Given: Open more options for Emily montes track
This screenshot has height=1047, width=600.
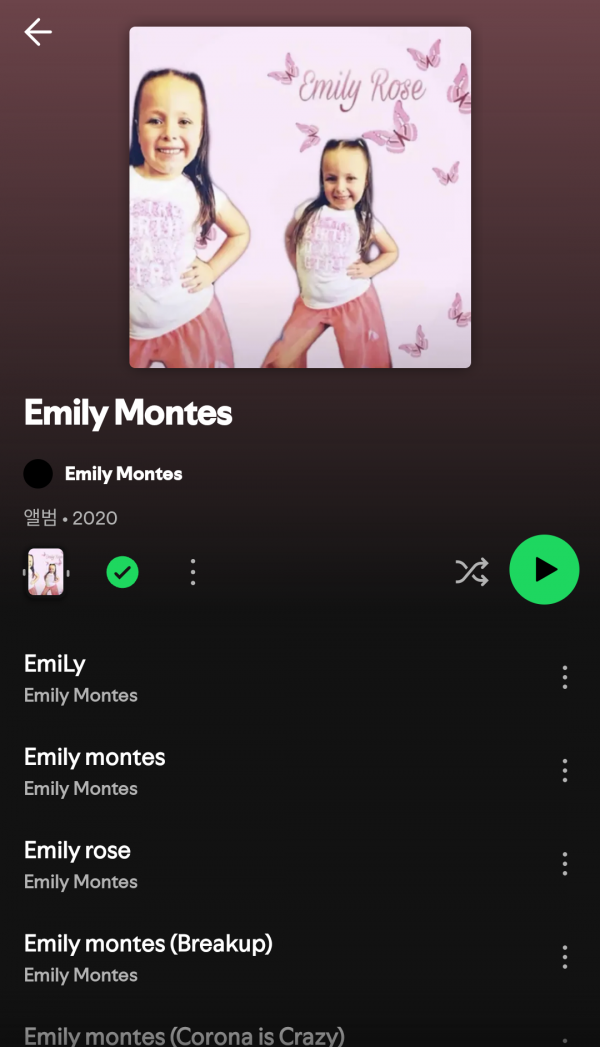Looking at the screenshot, I should pyautogui.click(x=565, y=770).
